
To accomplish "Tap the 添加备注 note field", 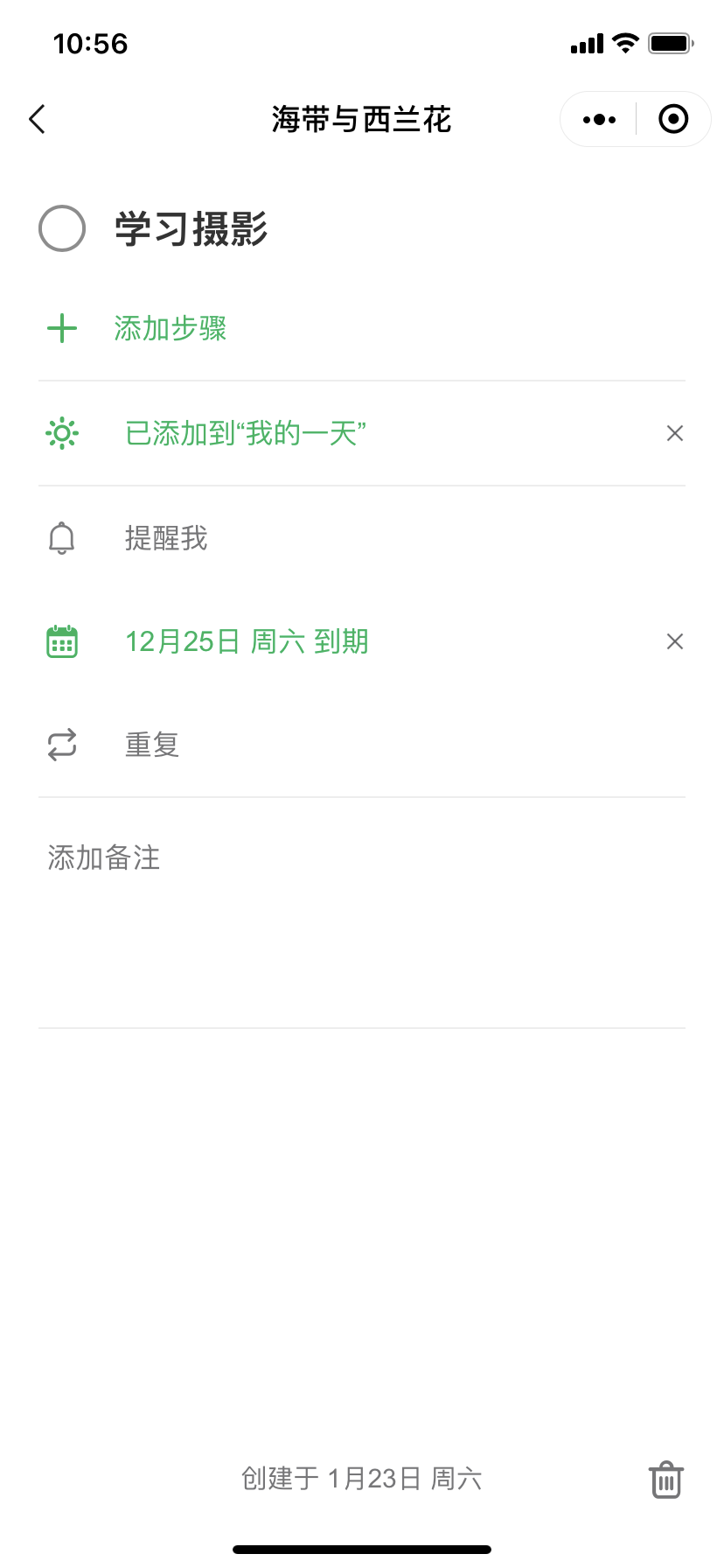I will 362,913.
